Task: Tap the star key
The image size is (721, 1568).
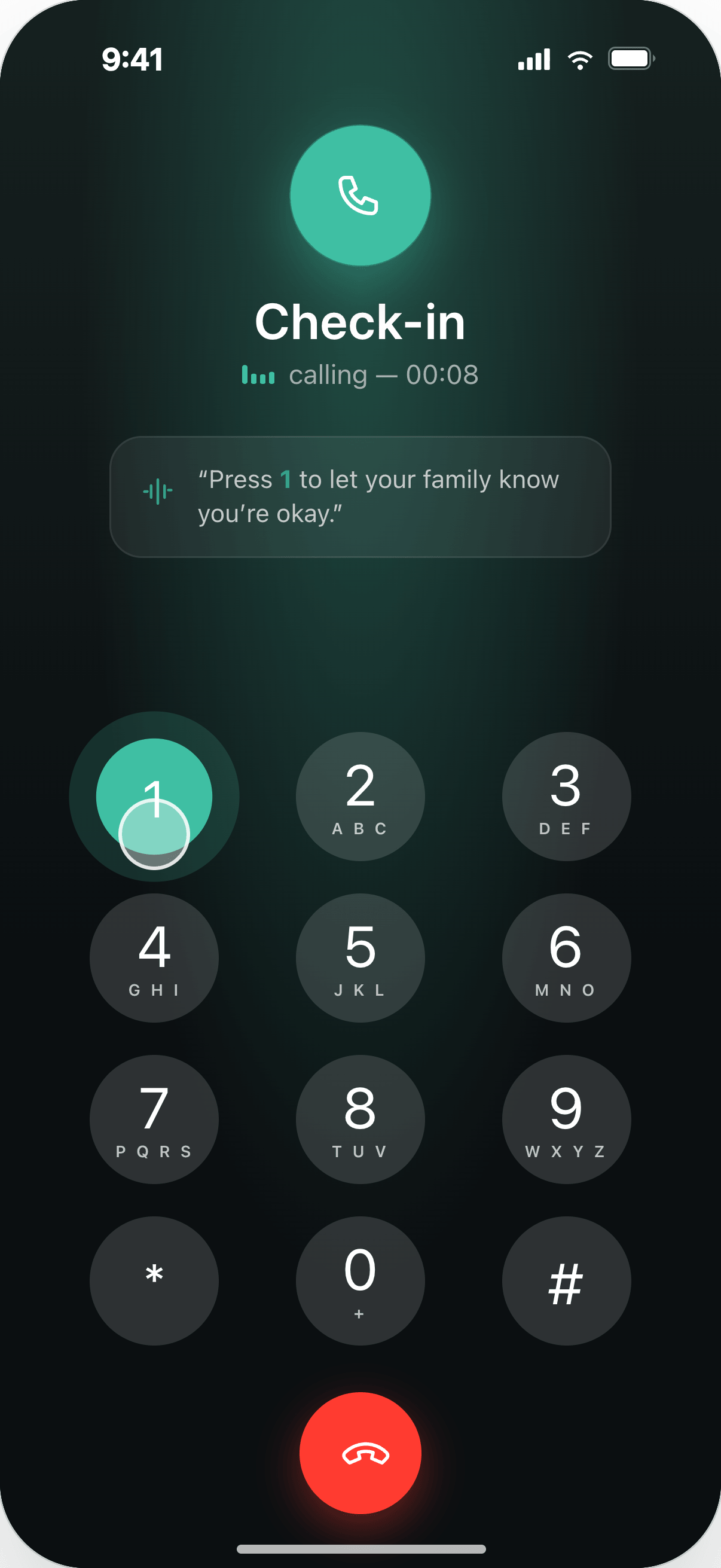Action: point(154,1280)
